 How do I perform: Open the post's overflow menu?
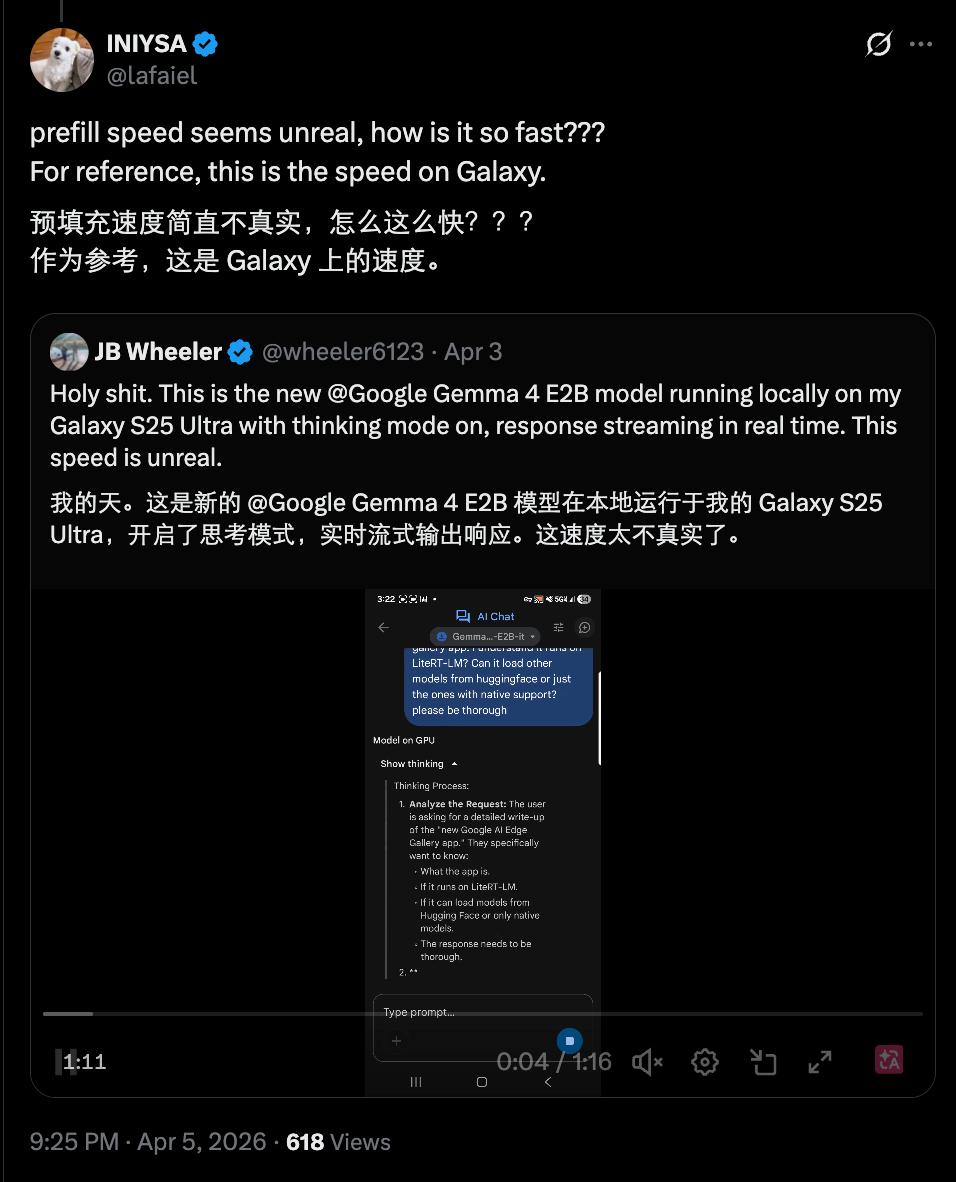(921, 45)
